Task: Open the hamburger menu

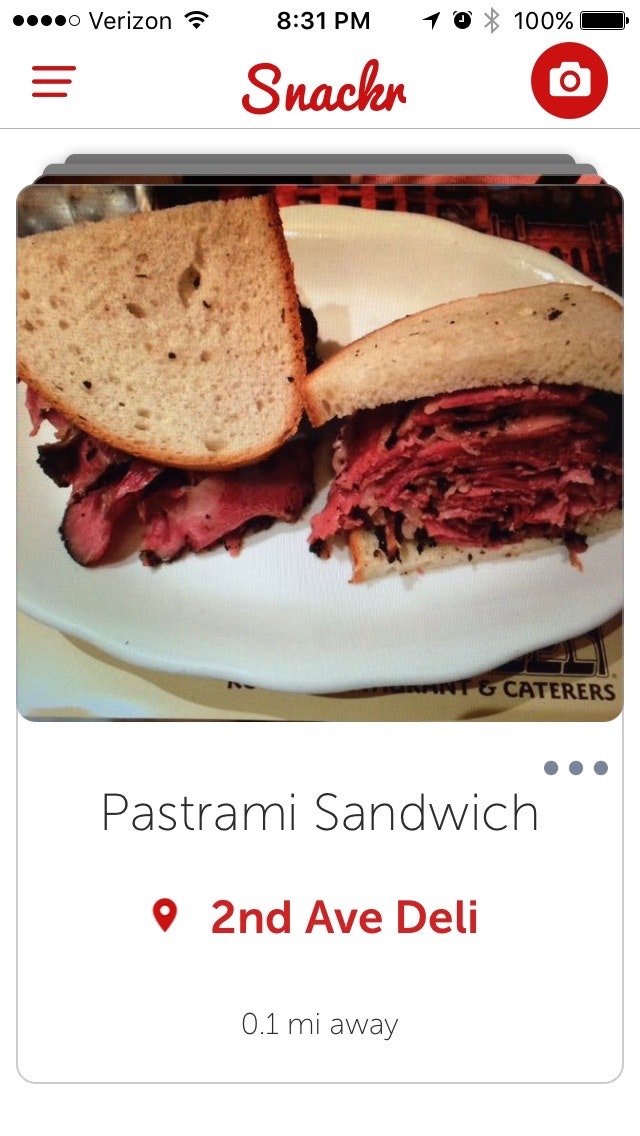Action: click(54, 82)
